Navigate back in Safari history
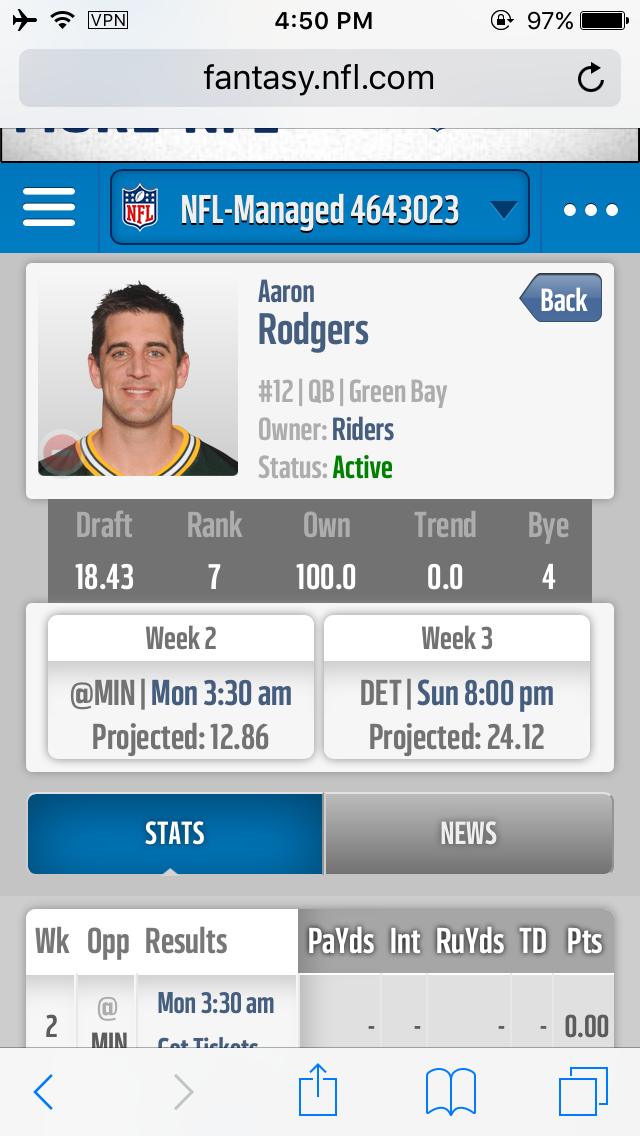Viewport: 640px width, 1136px height. click(44, 1092)
